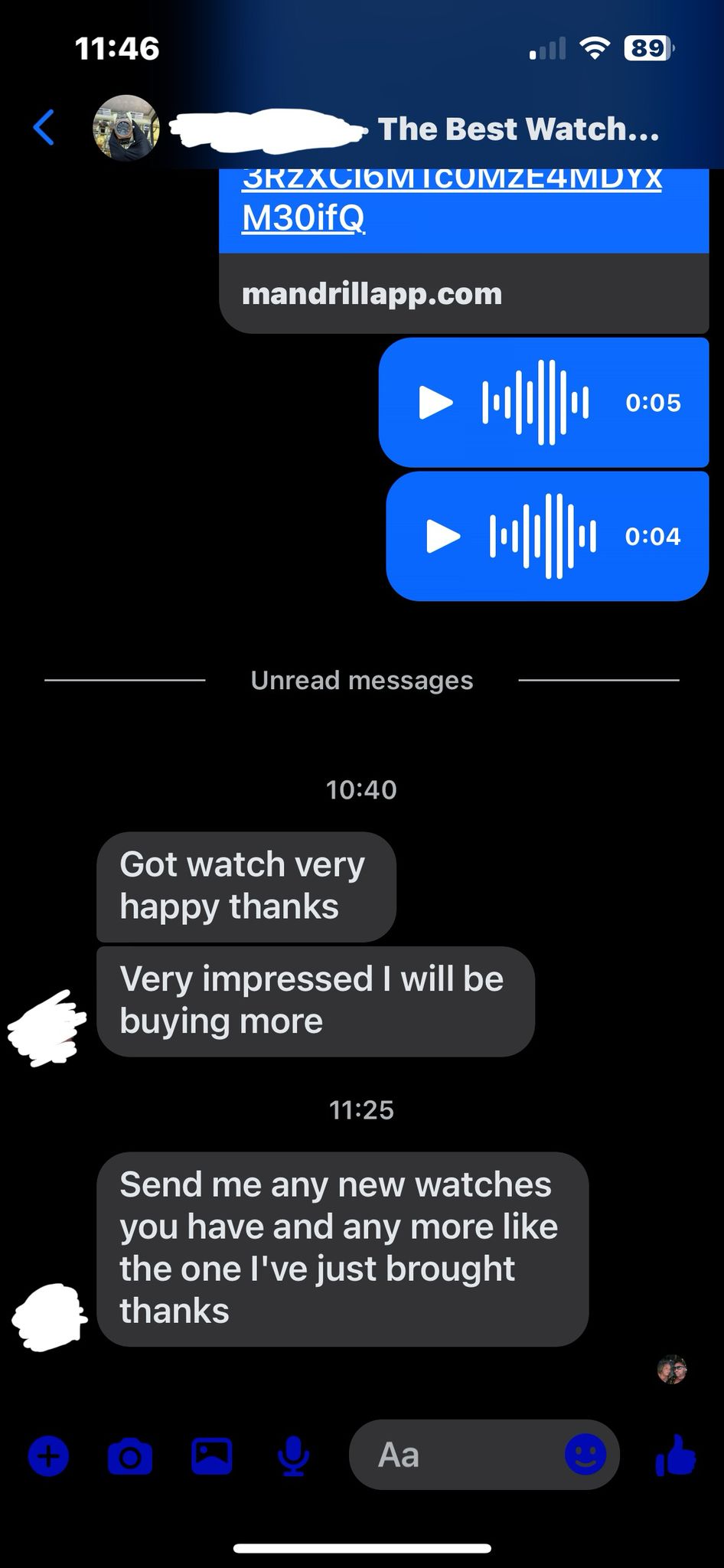Image resolution: width=724 pixels, height=1568 pixels.
Task: Go back to the chat list
Action: [x=44, y=127]
